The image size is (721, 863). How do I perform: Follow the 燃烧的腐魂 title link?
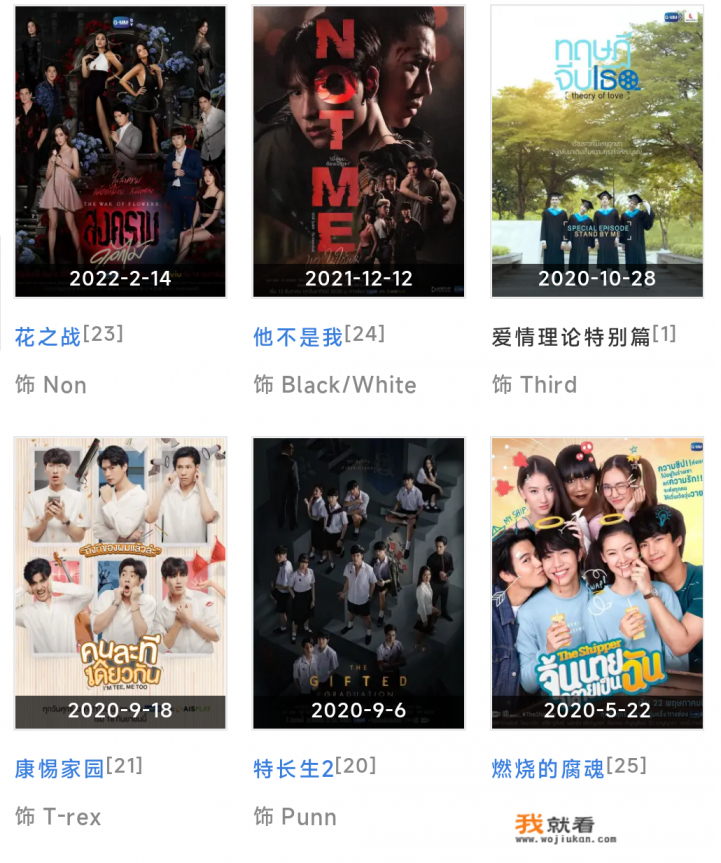(548, 769)
